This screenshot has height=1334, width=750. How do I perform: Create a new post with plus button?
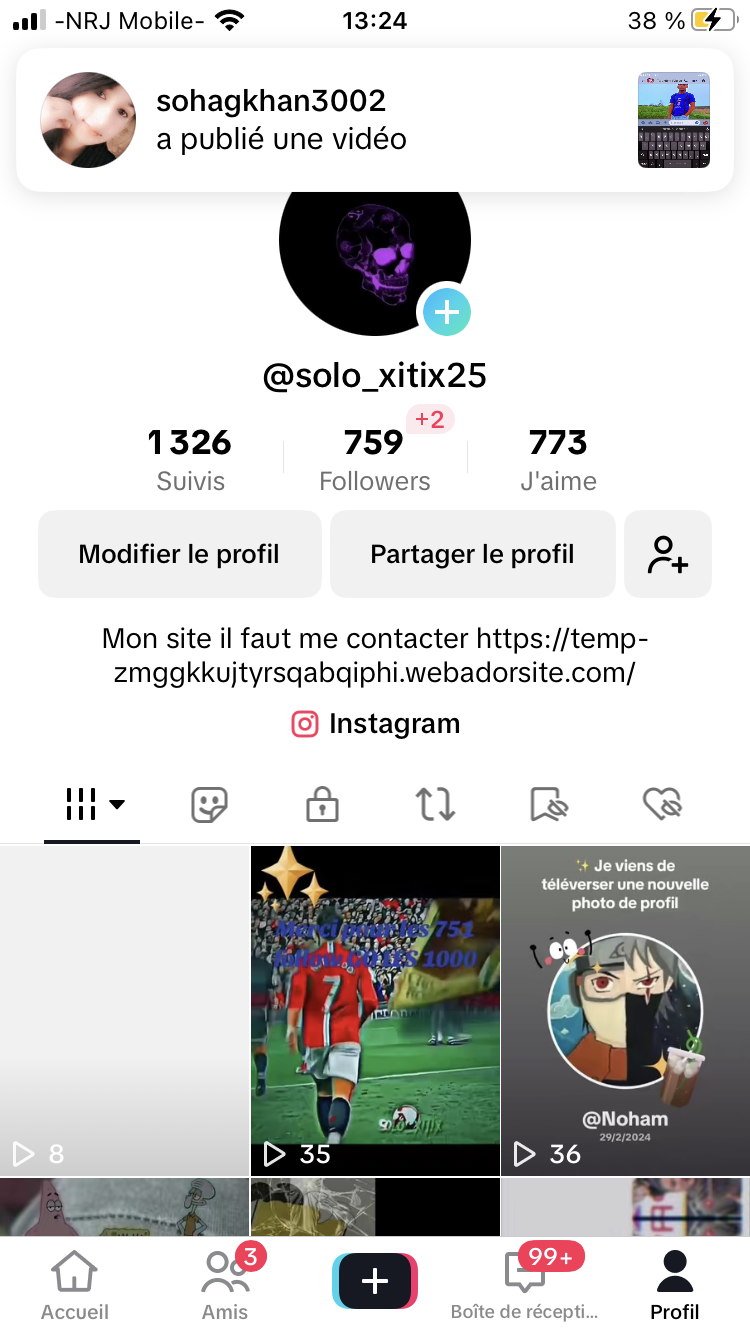[x=375, y=1281]
